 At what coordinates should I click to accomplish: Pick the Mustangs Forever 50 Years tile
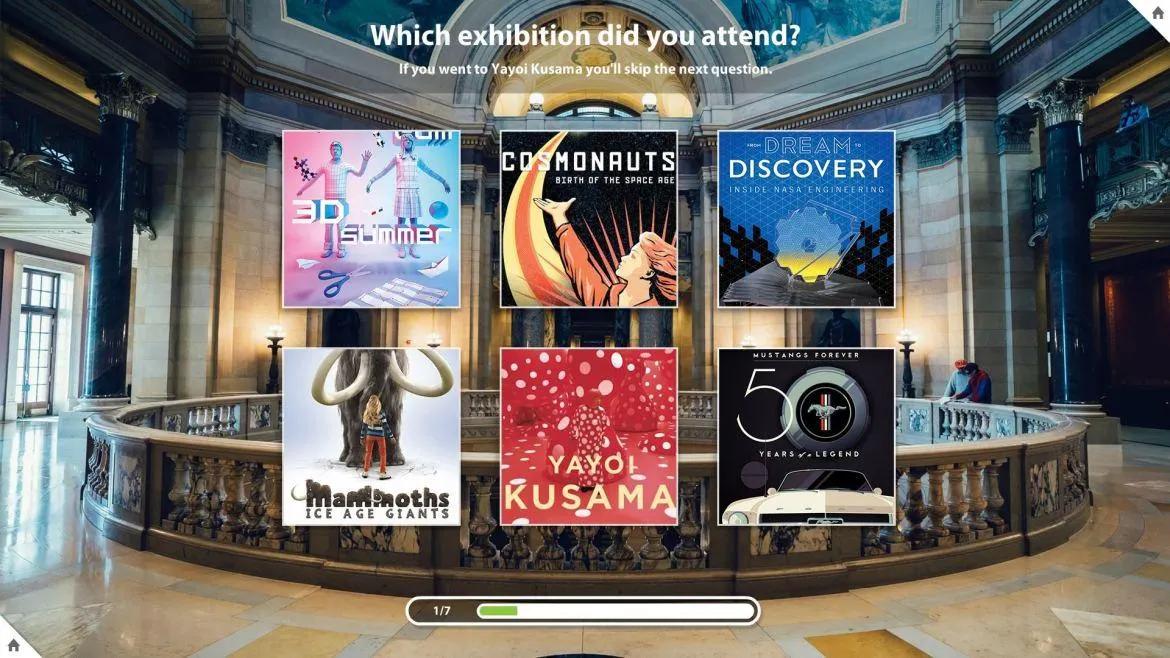click(x=806, y=436)
